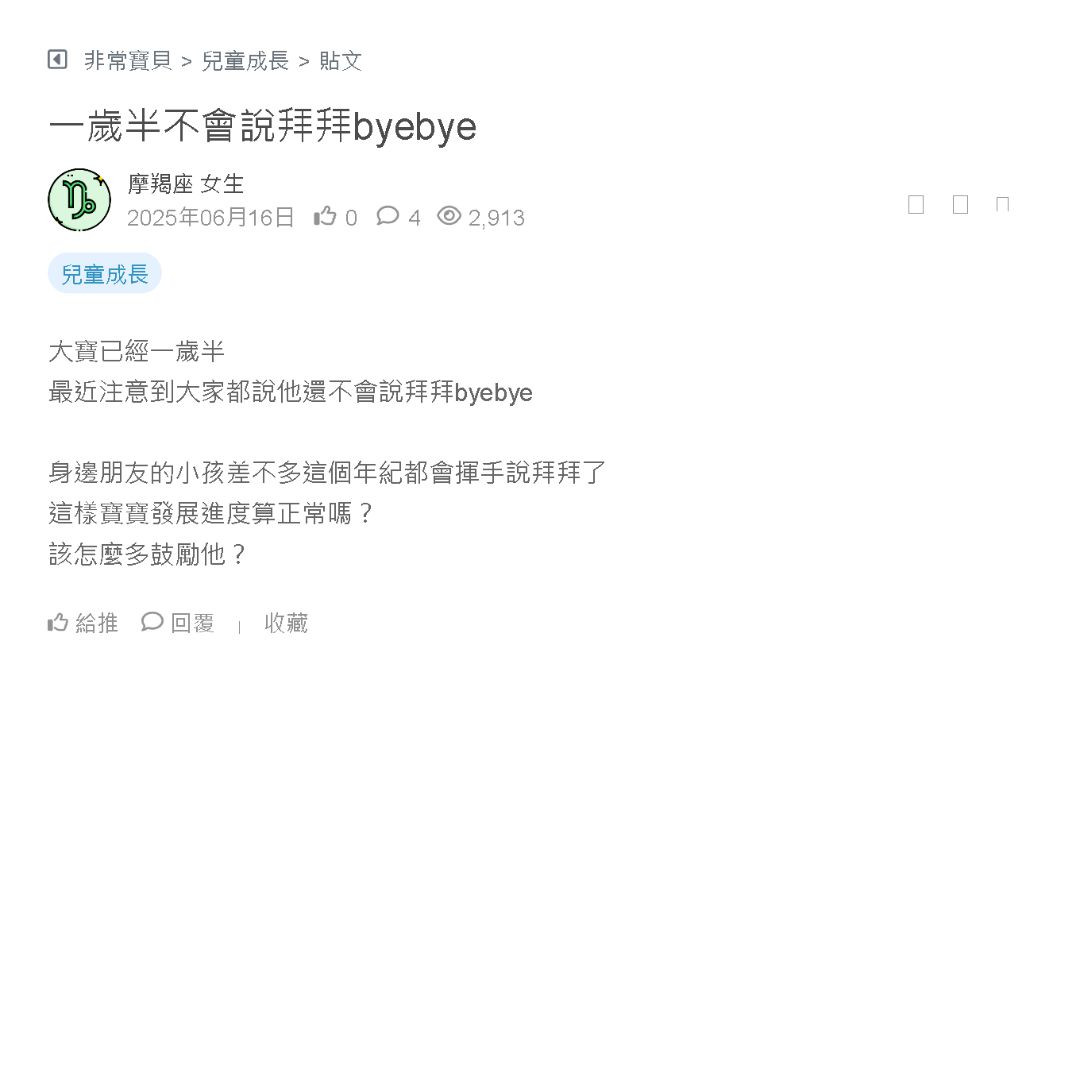Tap the back arrow icon in breadcrumb
Image resolution: width=1080 pixels, height=1080 pixels.
coord(57,60)
